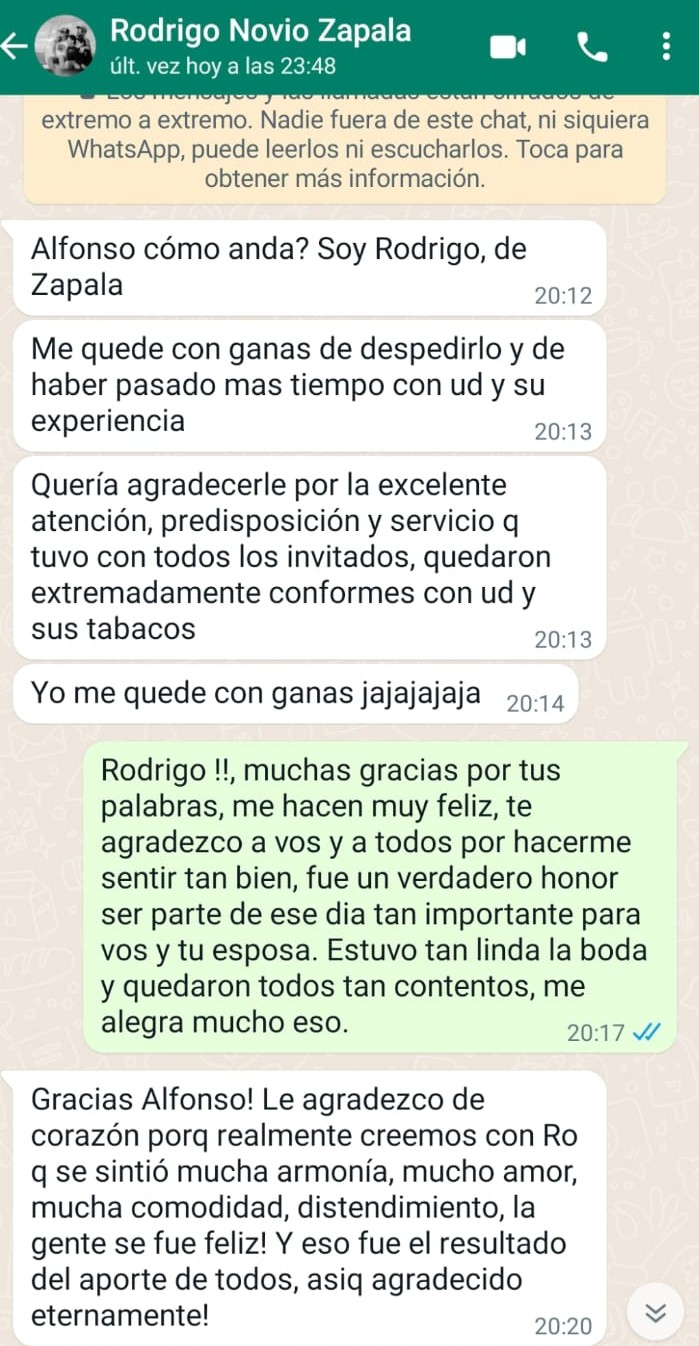Start a voice call with Rodrigo
This screenshot has width=699, height=1346.
pyautogui.click(x=592, y=47)
